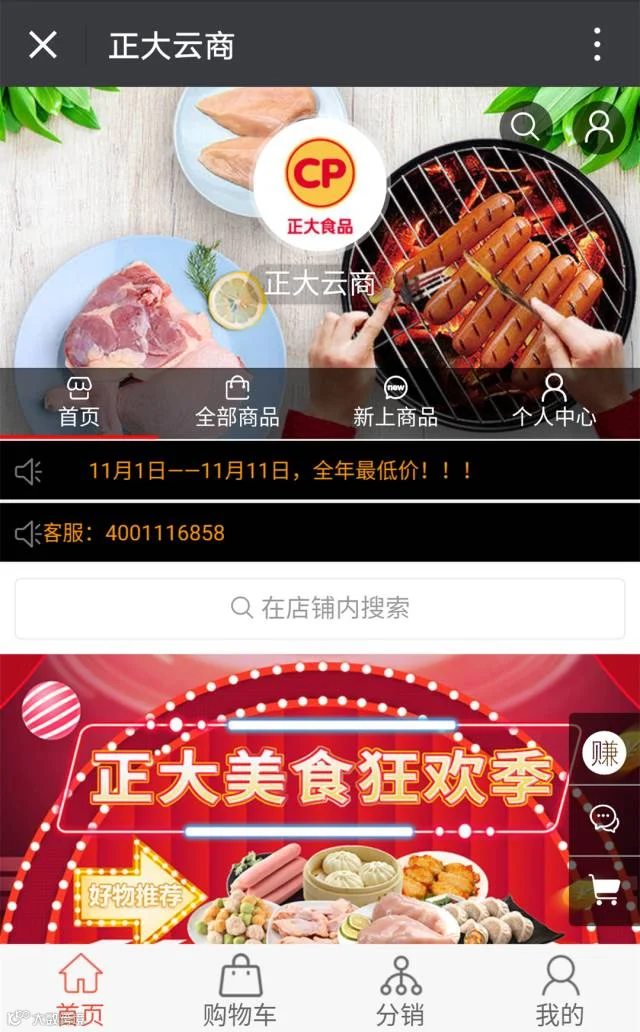Tap the floating 赚 button
The width and height of the screenshot is (640, 1032).
(604, 752)
